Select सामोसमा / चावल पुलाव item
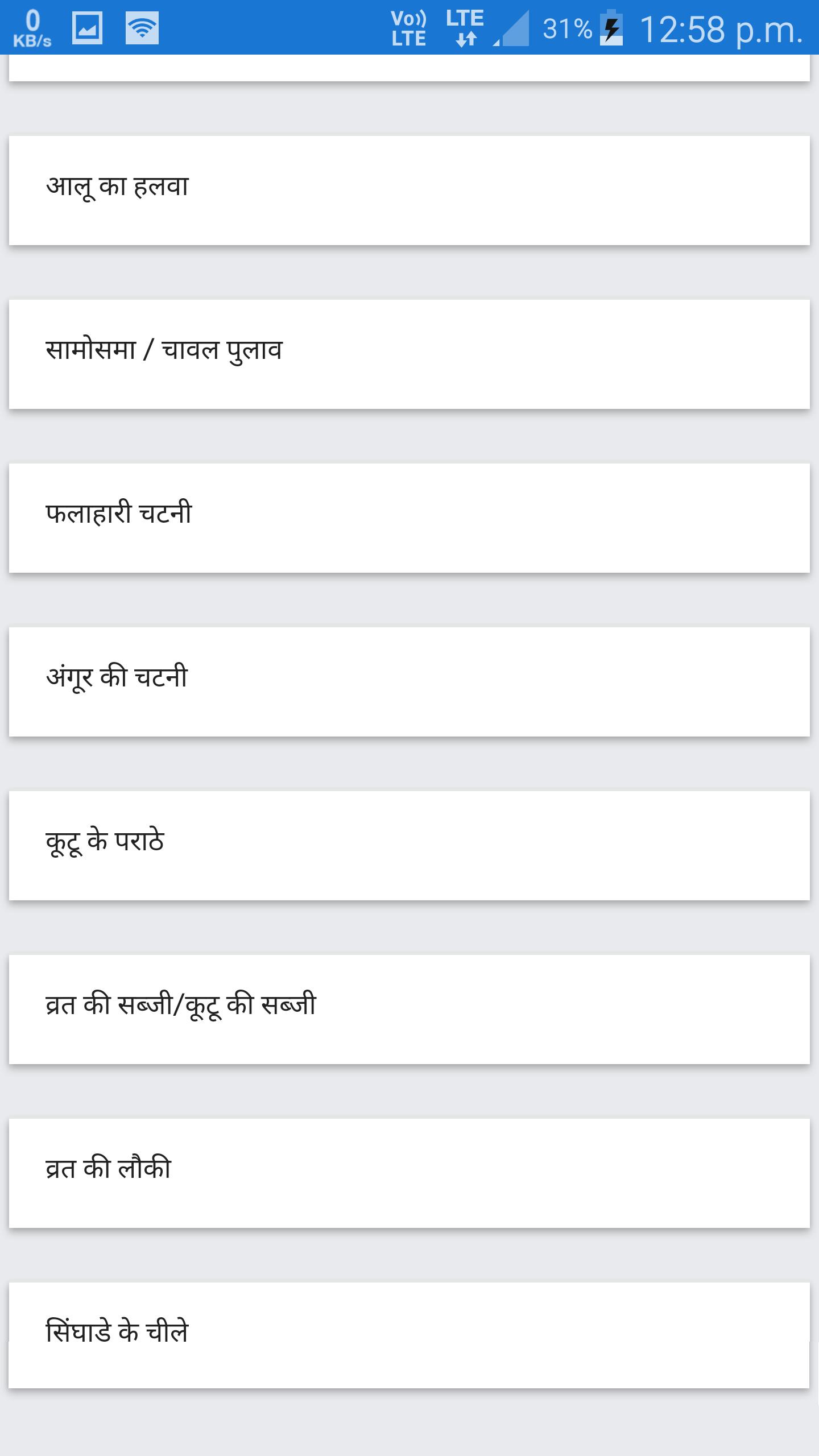Screen dimensions: 819x1456 tap(409, 354)
